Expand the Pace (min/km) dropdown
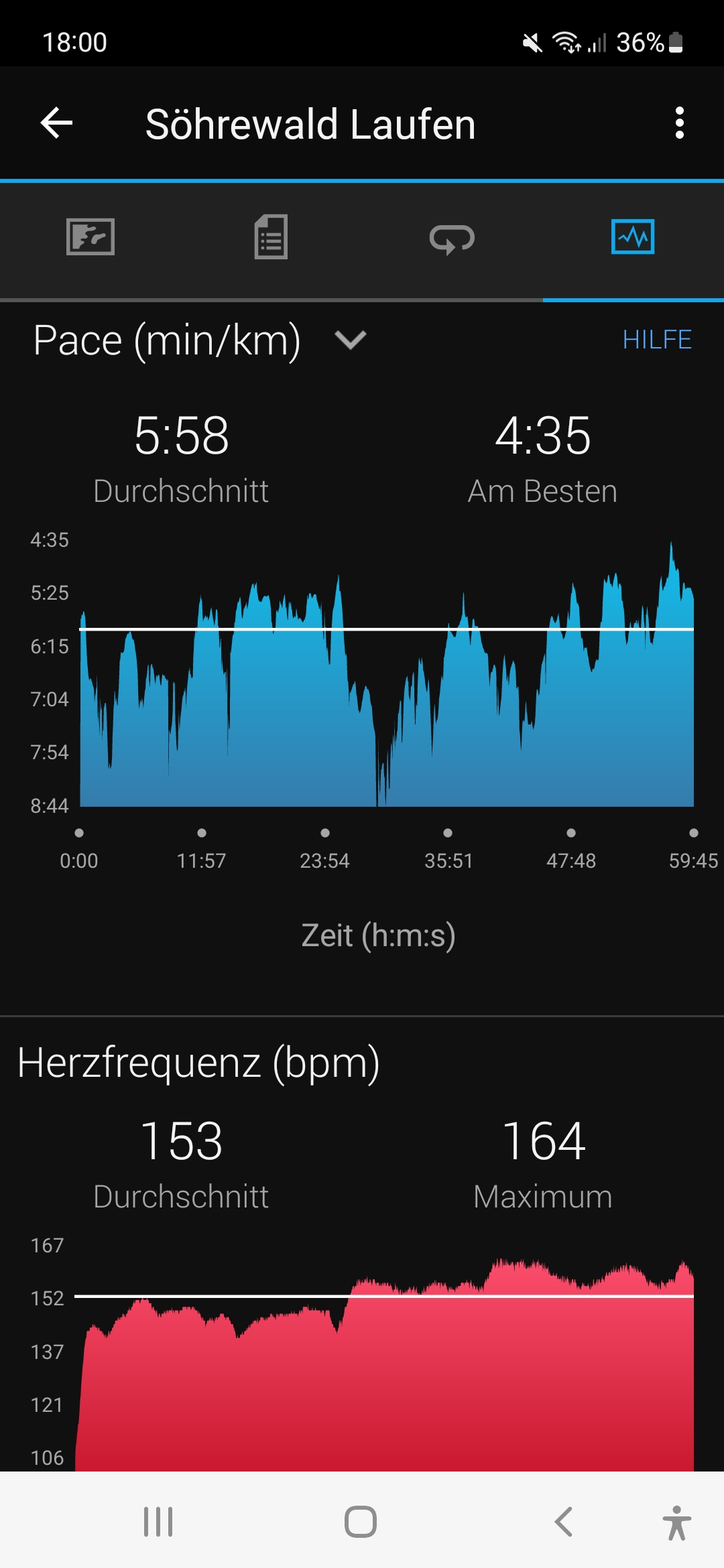The image size is (724, 1568). pos(350,340)
